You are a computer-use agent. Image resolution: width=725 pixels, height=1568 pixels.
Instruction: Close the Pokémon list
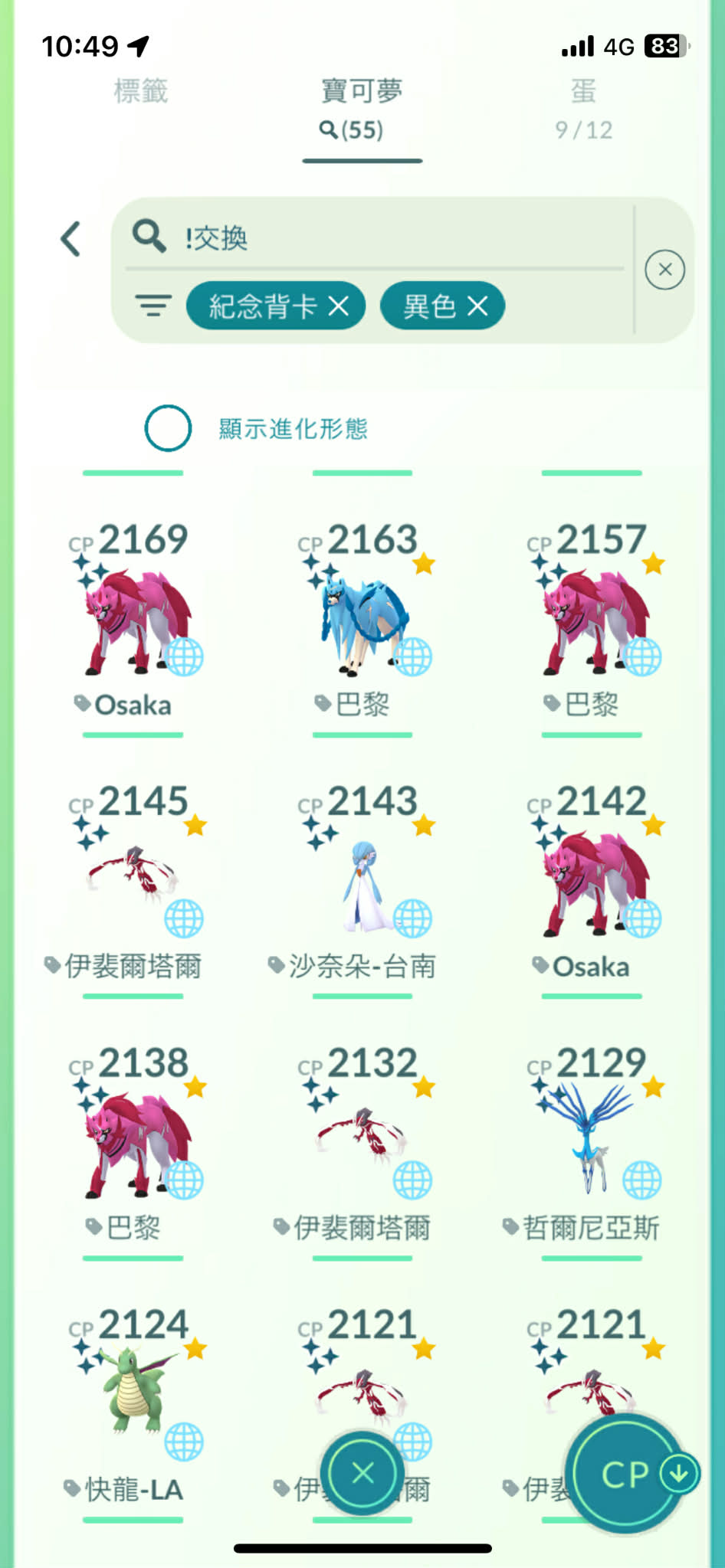(x=362, y=1472)
